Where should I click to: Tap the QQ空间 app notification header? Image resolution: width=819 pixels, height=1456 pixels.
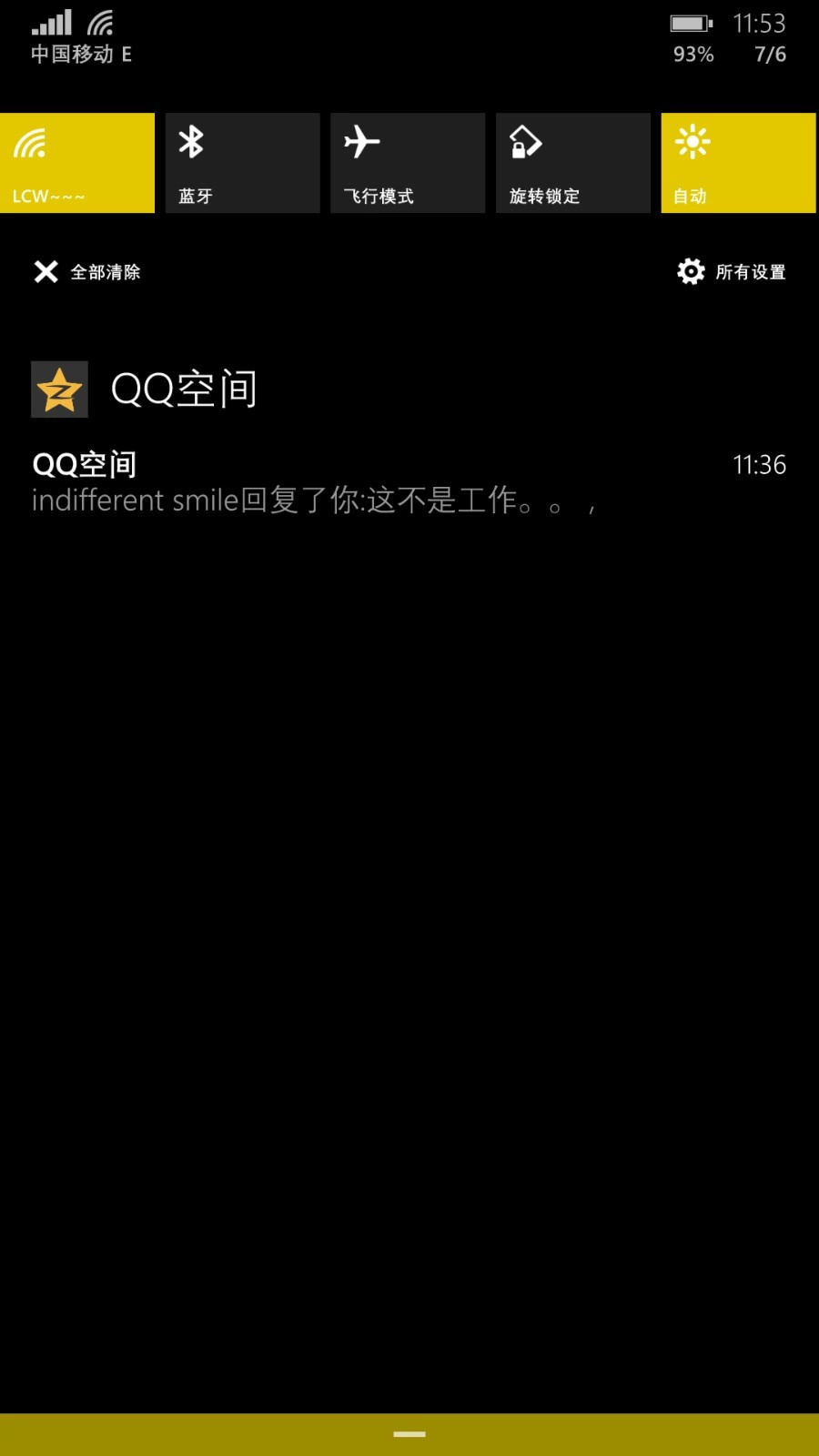click(146, 389)
